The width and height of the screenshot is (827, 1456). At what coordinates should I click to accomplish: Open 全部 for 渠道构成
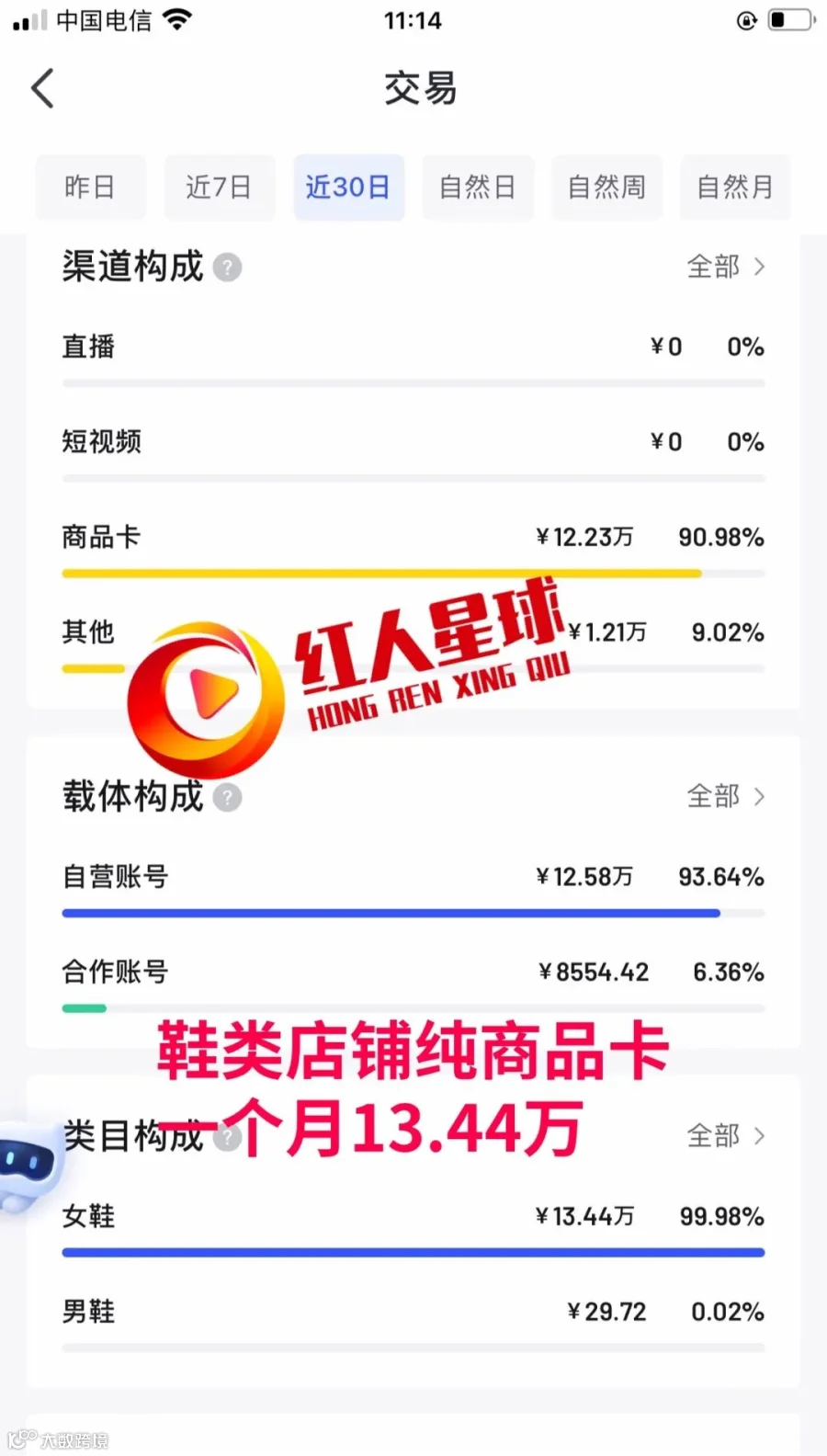click(726, 267)
